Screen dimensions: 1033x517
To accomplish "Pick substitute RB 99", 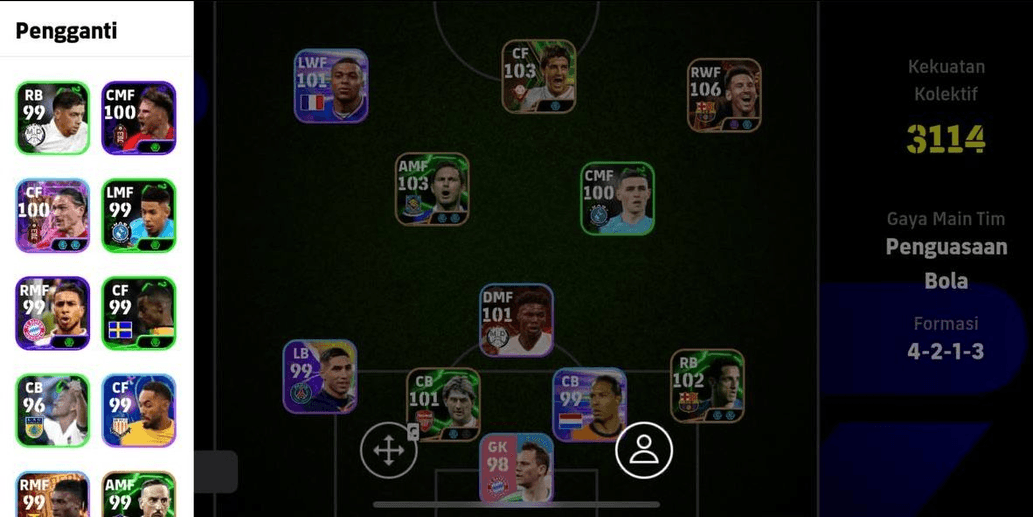I will click(53, 118).
